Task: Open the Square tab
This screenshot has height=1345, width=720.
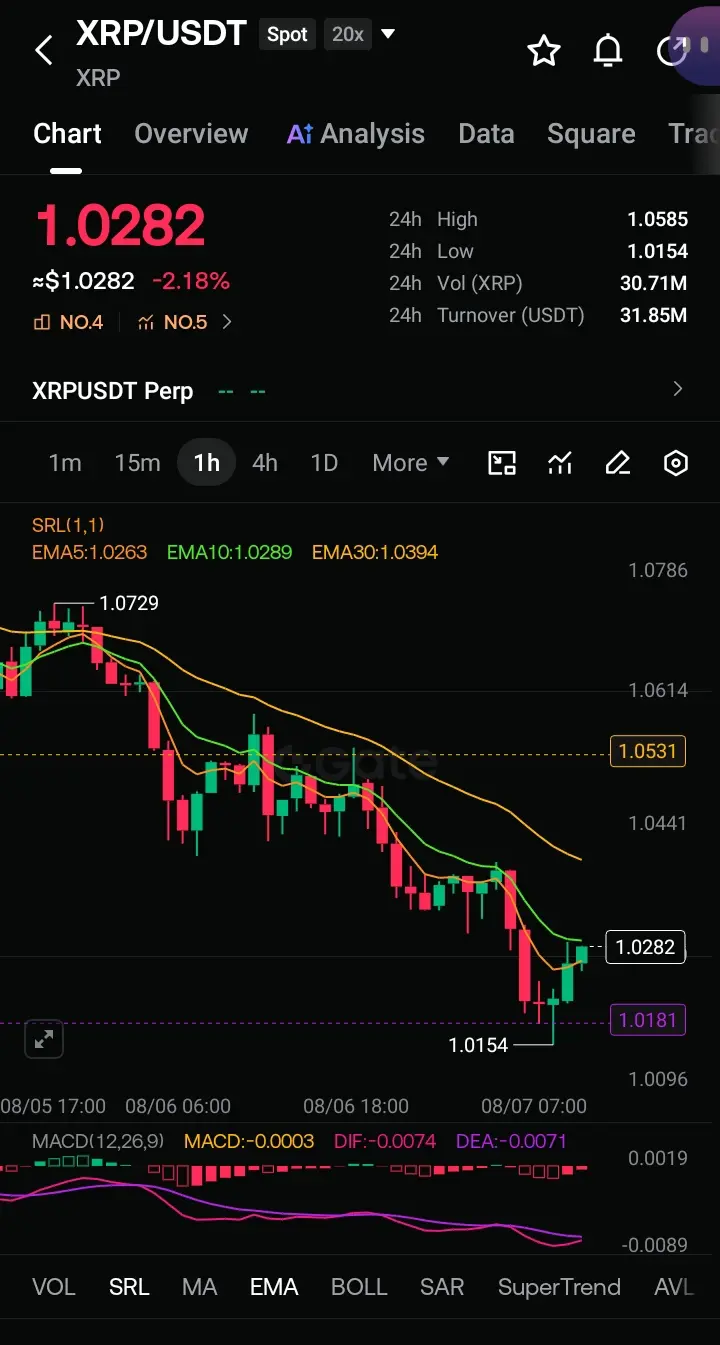Action: click(591, 134)
